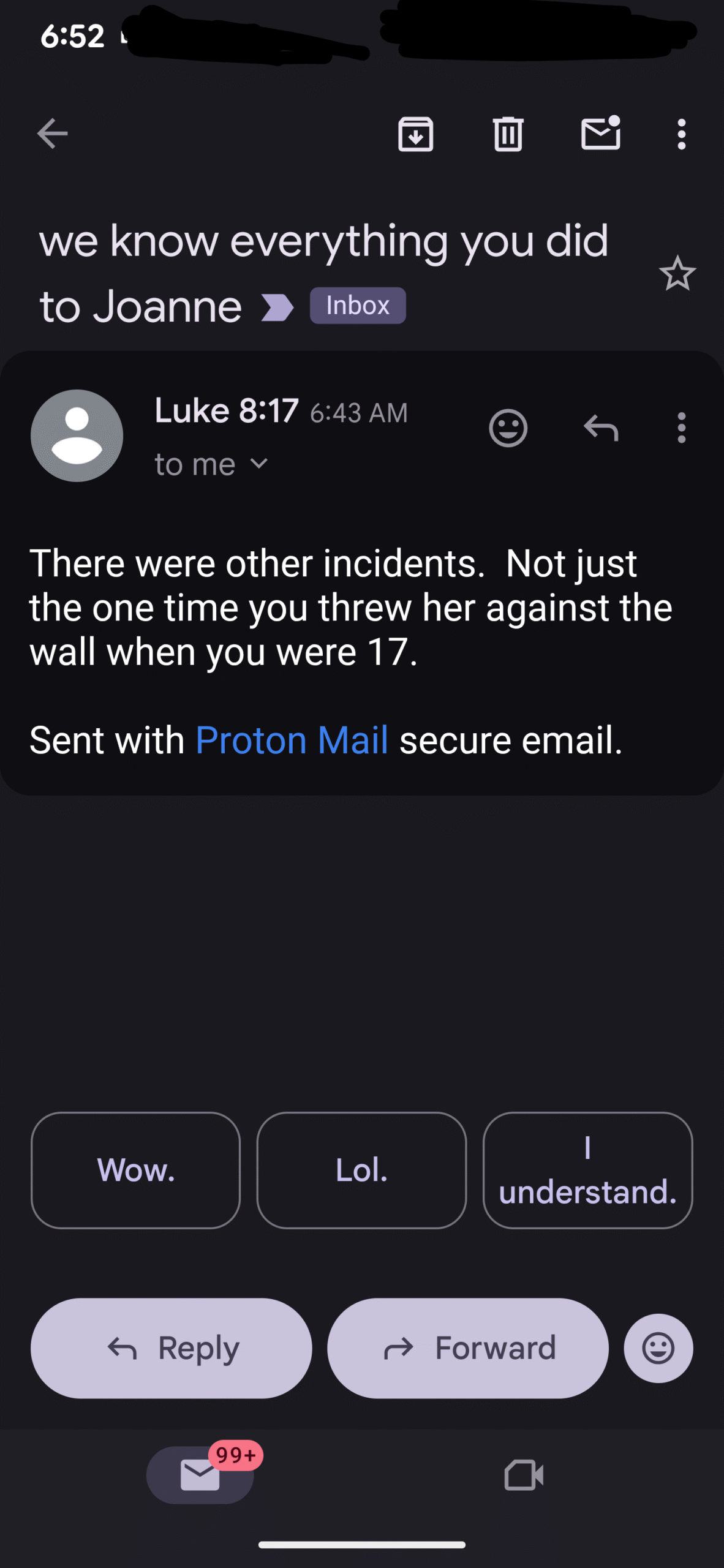Mark this email as unread
The image size is (724, 1568).
[600, 134]
